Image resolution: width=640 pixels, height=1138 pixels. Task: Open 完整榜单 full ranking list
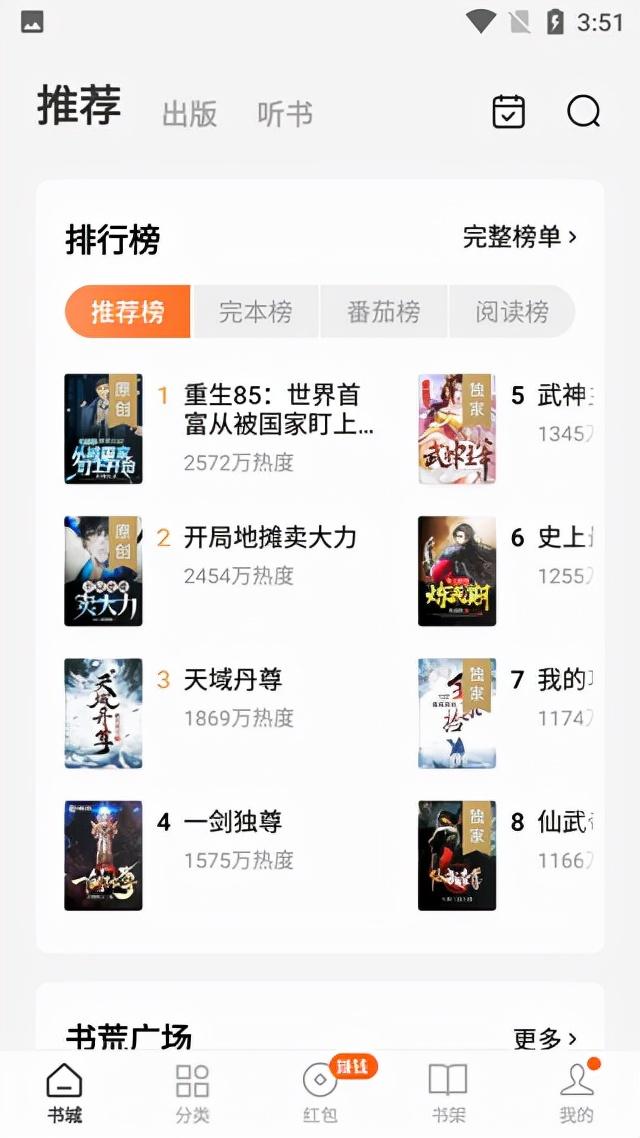(x=520, y=237)
